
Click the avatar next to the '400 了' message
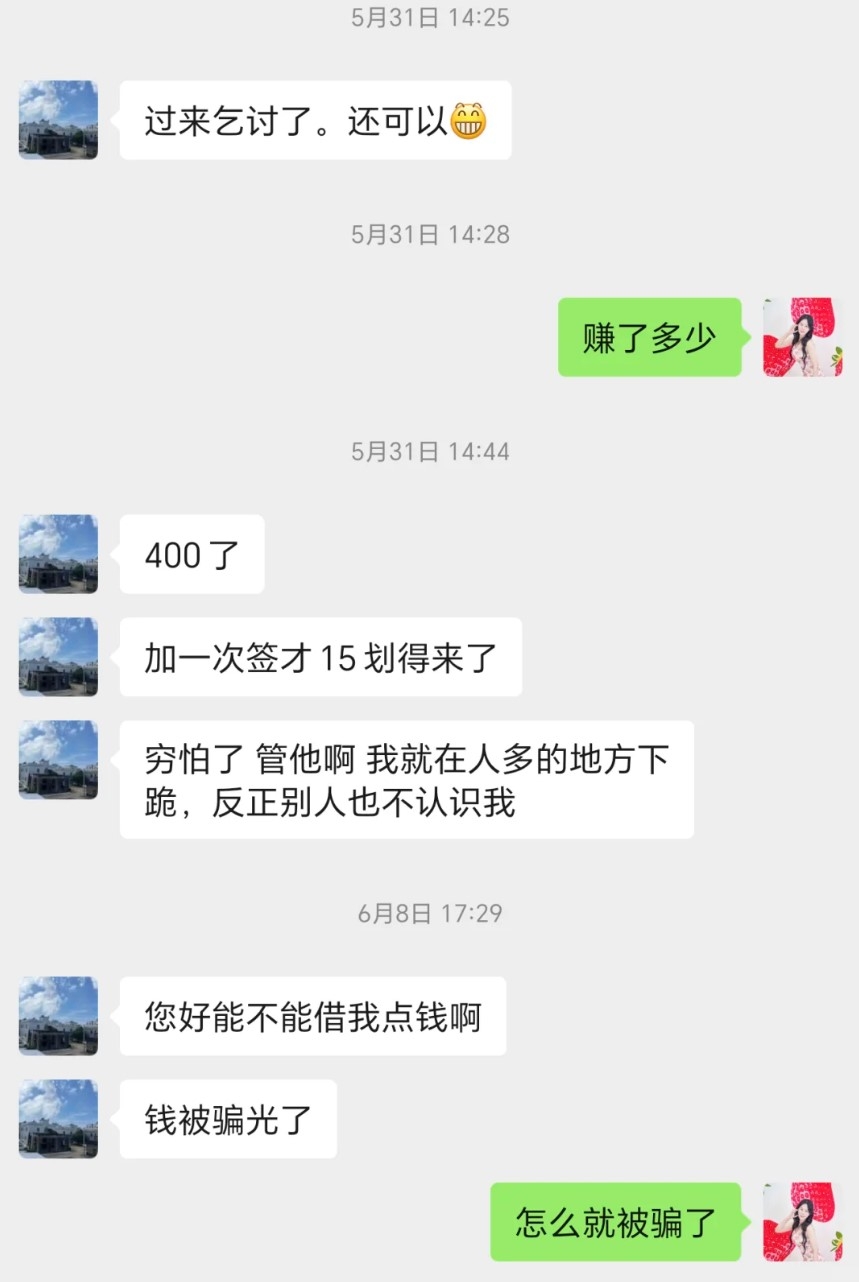[57, 555]
